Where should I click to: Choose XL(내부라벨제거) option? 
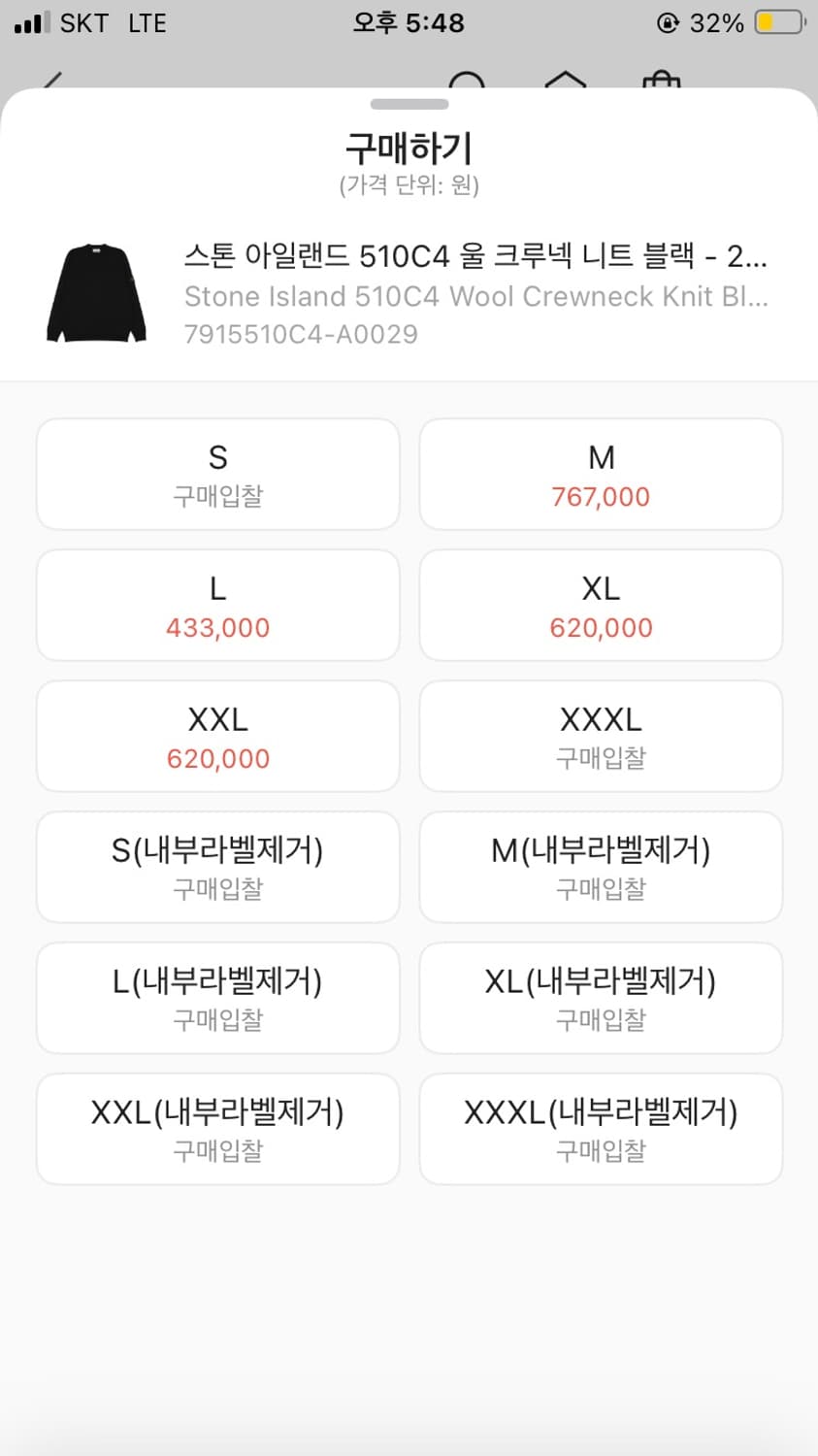point(600,998)
